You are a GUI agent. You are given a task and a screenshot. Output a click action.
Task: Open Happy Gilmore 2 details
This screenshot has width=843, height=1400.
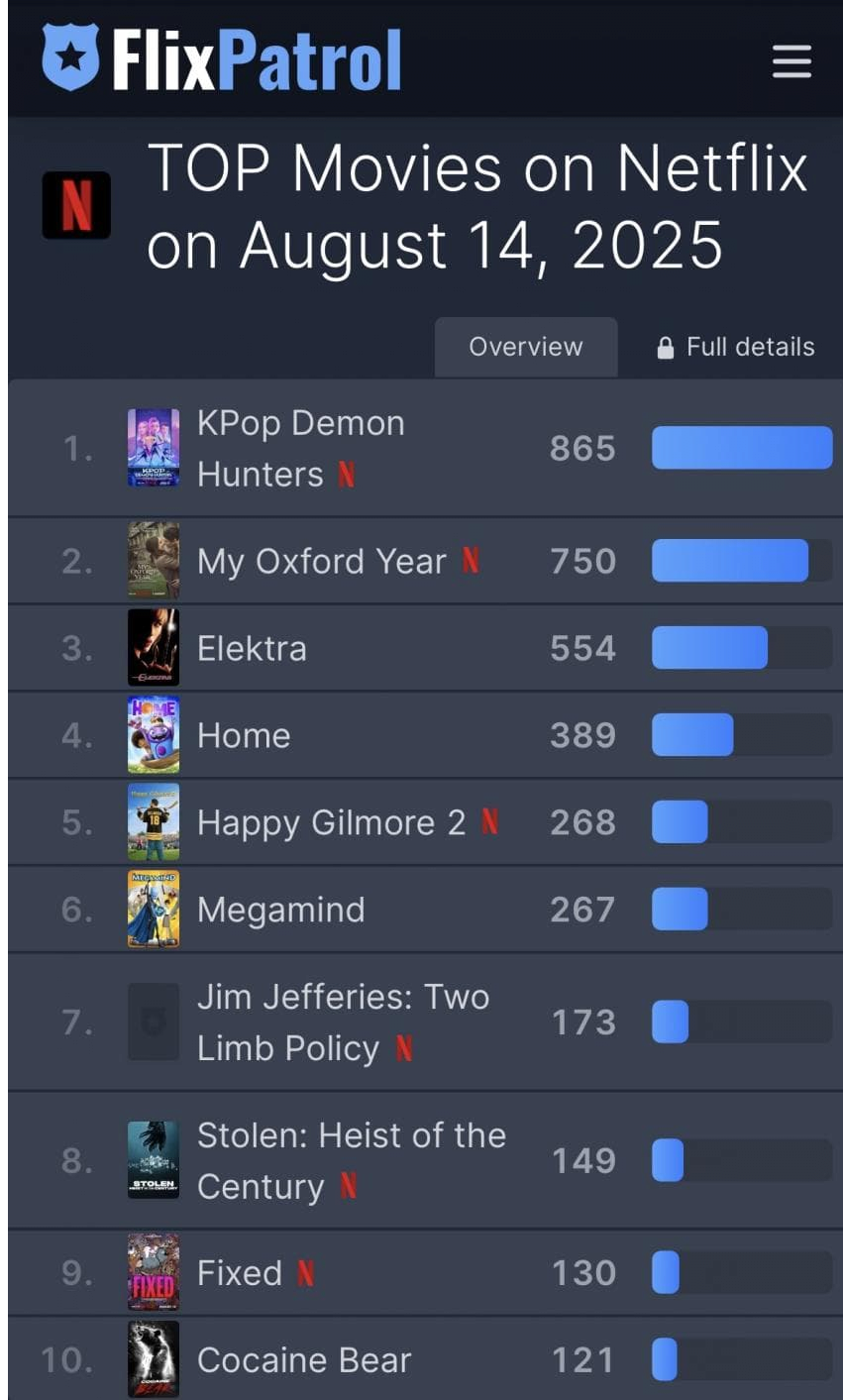pos(331,822)
